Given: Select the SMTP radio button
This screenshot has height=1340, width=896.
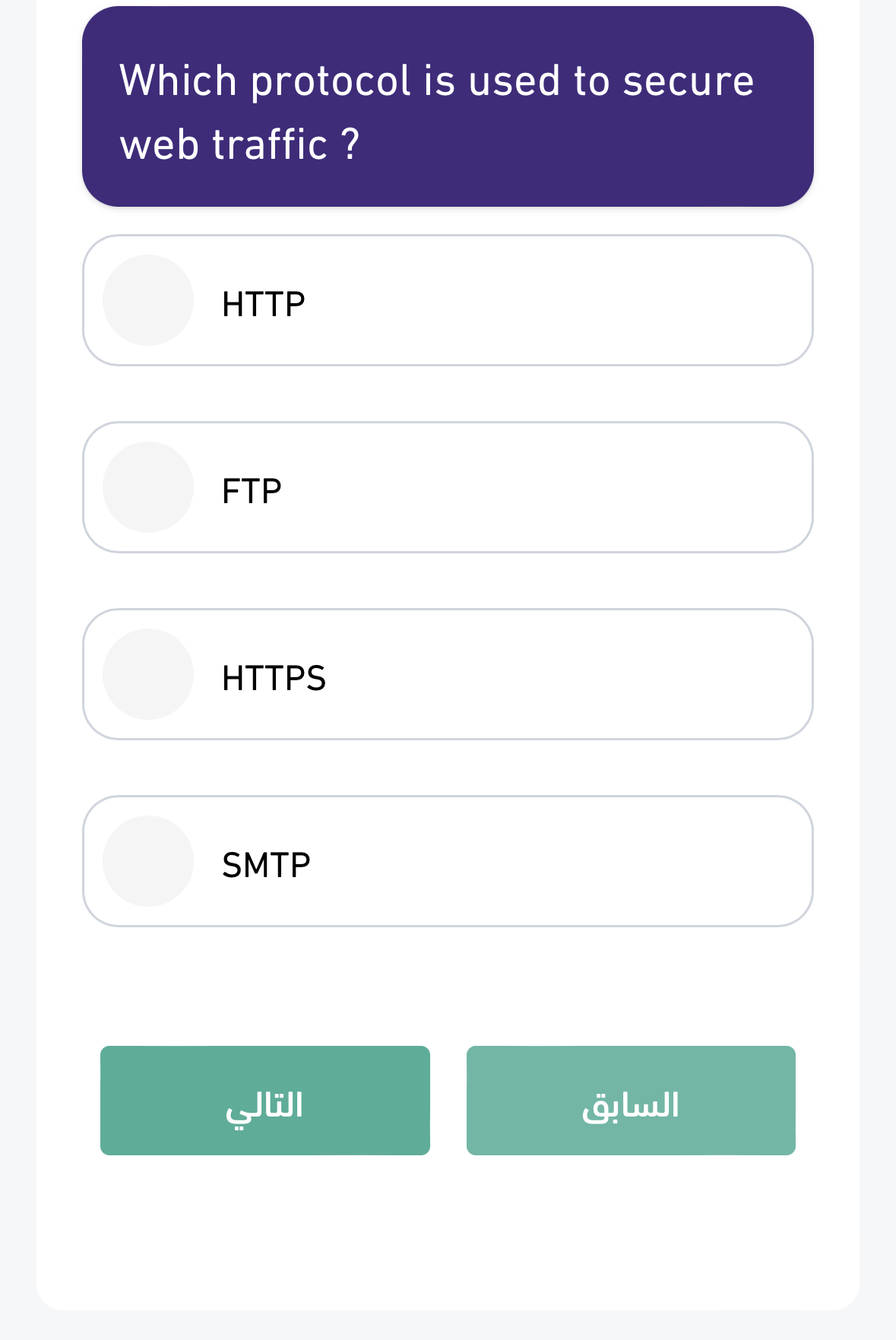Looking at the screenshot, I should (x=148, y=861).
